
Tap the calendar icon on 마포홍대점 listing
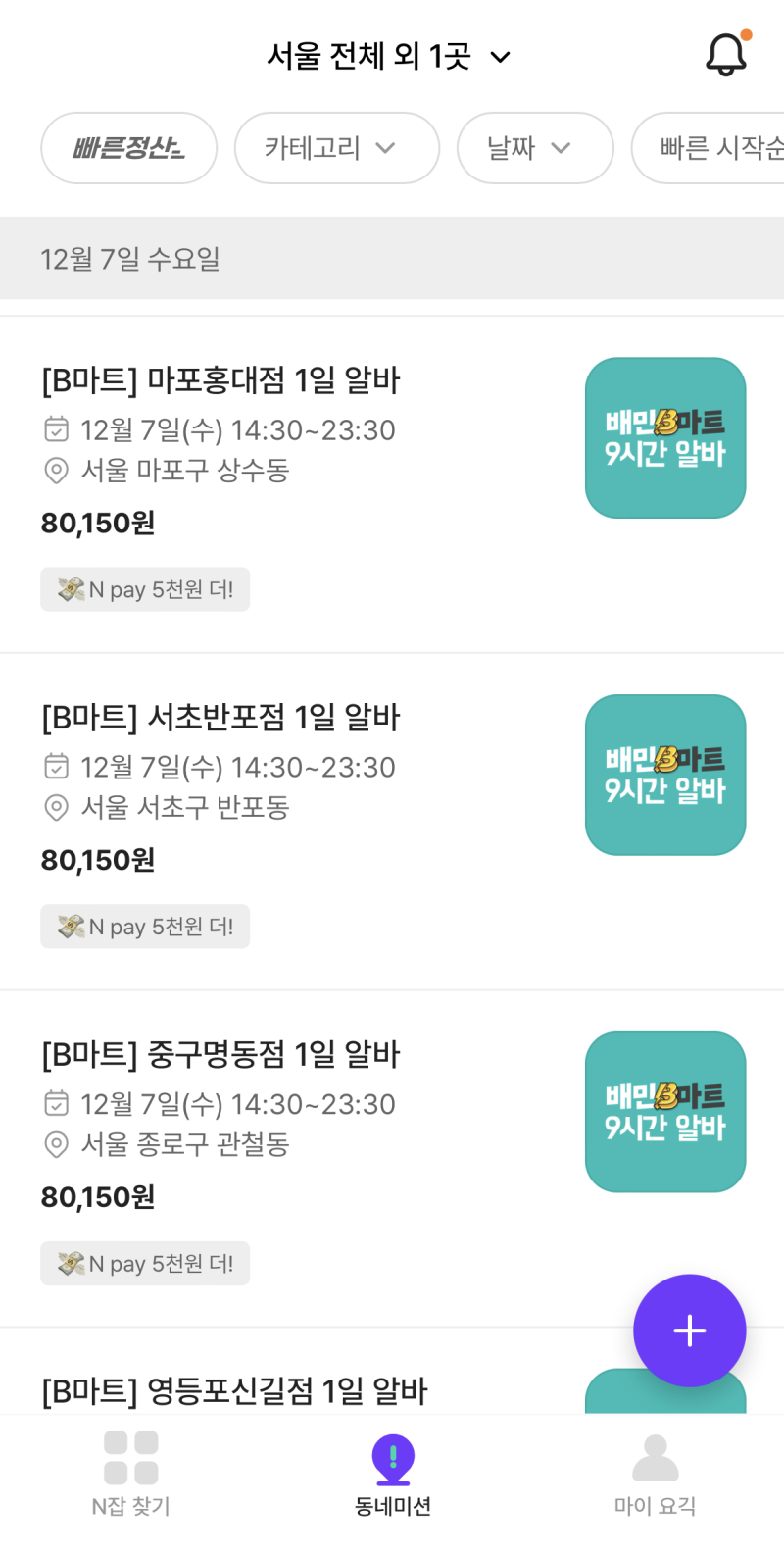pyautogui.click(x=56, y=429)
